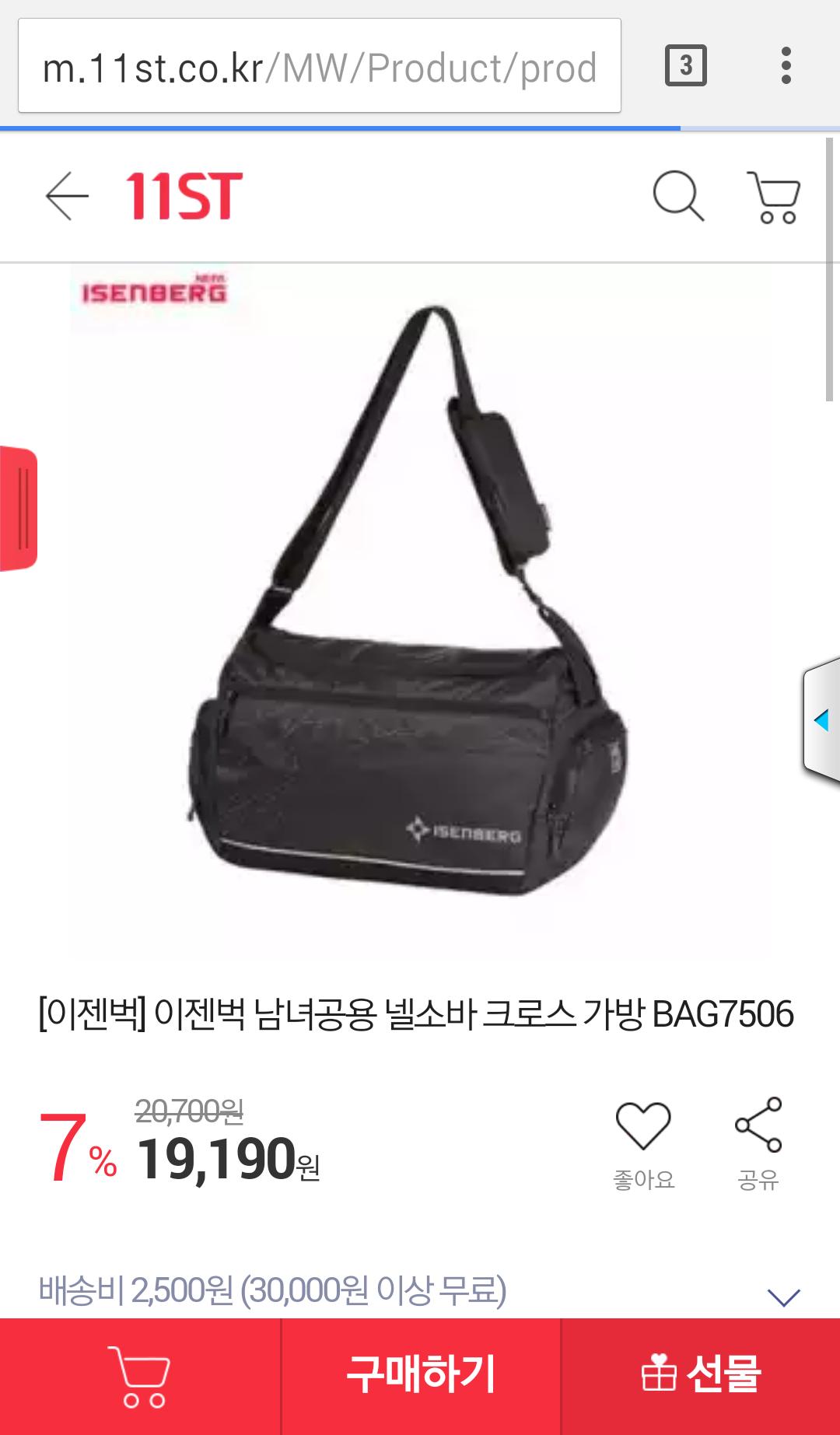Expand the shipping fee details
The image size is (840, 1435).
point(783,1297)
